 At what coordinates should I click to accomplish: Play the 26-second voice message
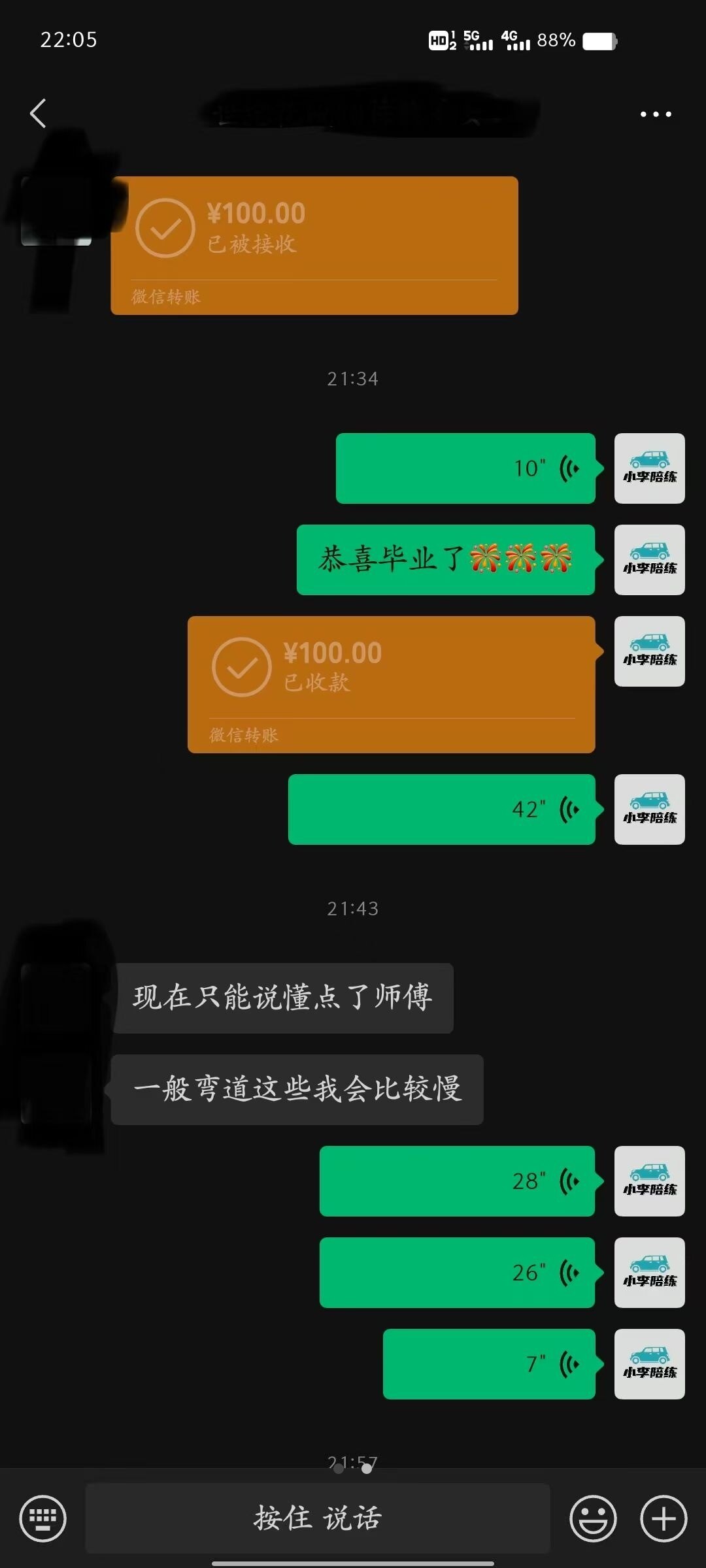(x=457, y=1273)
